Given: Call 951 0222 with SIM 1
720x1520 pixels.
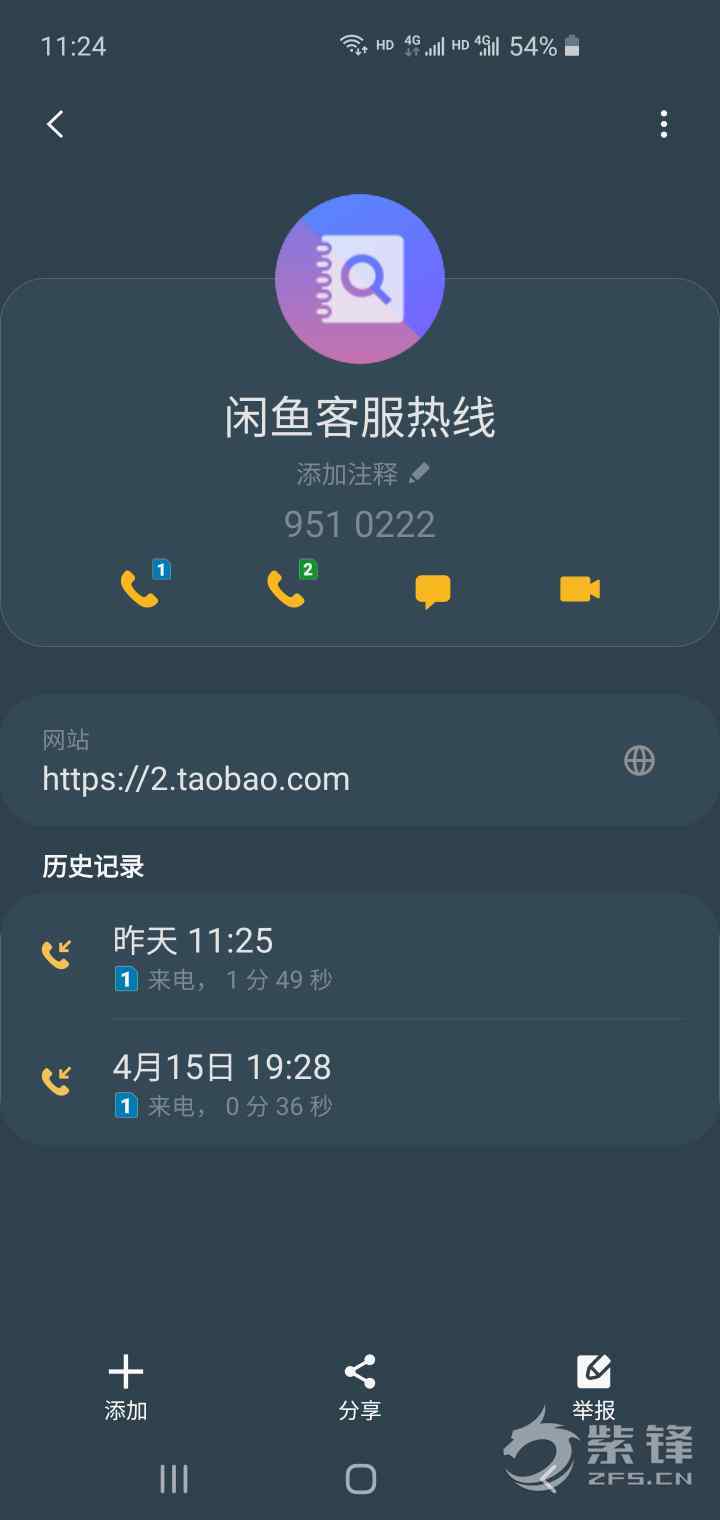Looking at the screenshot, I should [140, 588].
